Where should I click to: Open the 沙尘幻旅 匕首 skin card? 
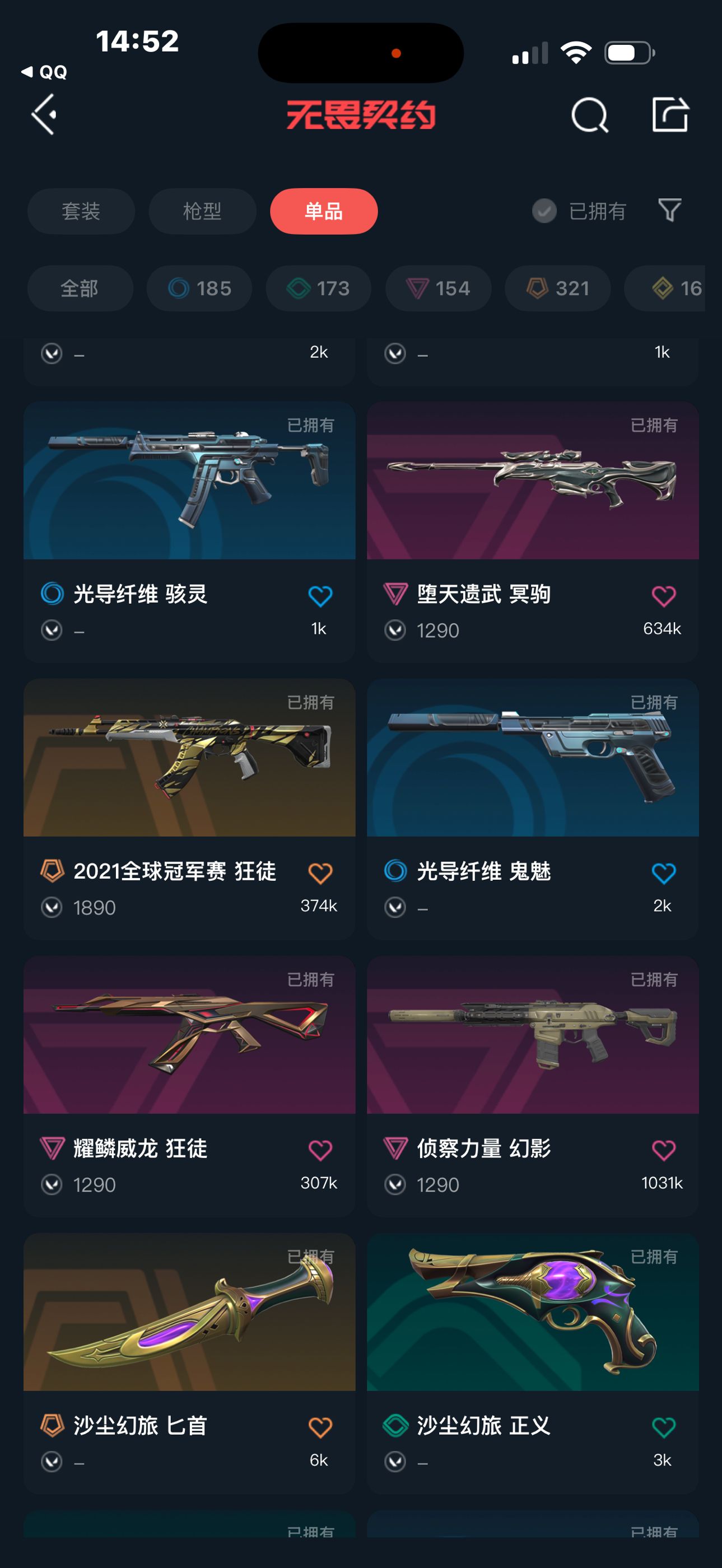[189, 1364]
